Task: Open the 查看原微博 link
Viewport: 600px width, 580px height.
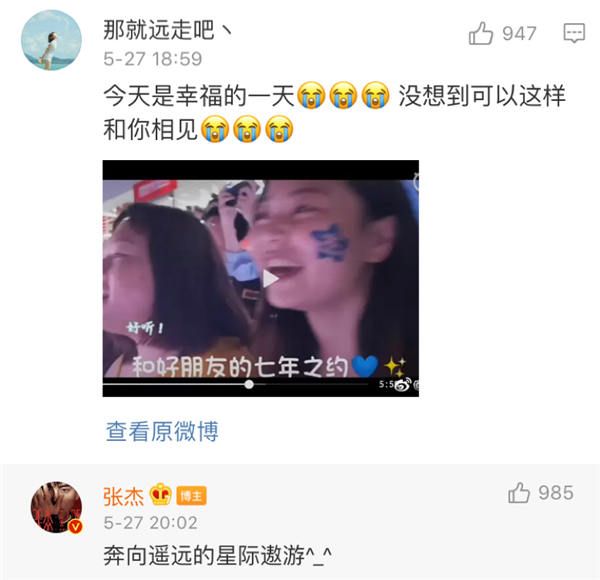Action: tap(162, 431)
